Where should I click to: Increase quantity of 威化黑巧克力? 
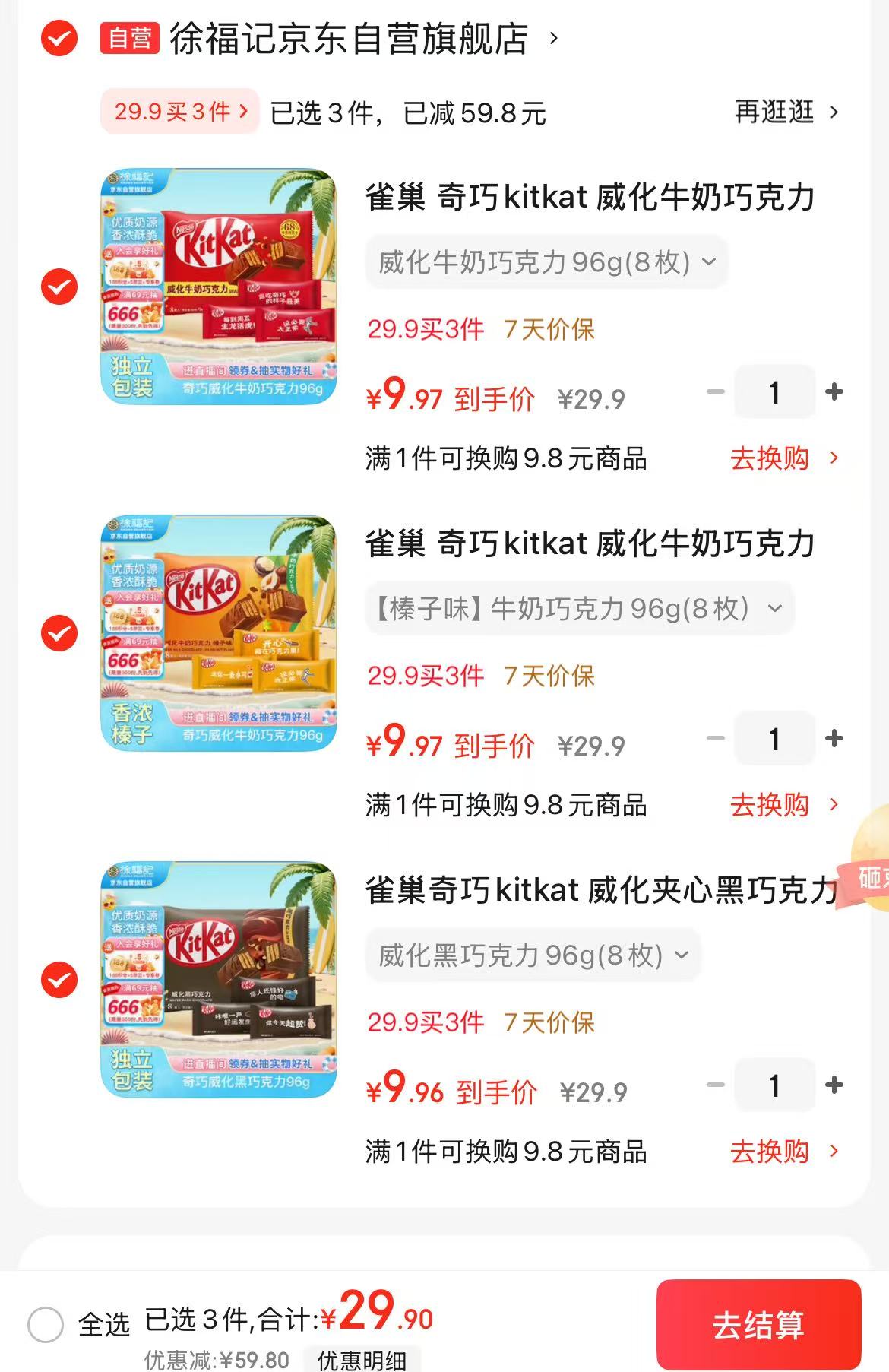point(834,1085)
